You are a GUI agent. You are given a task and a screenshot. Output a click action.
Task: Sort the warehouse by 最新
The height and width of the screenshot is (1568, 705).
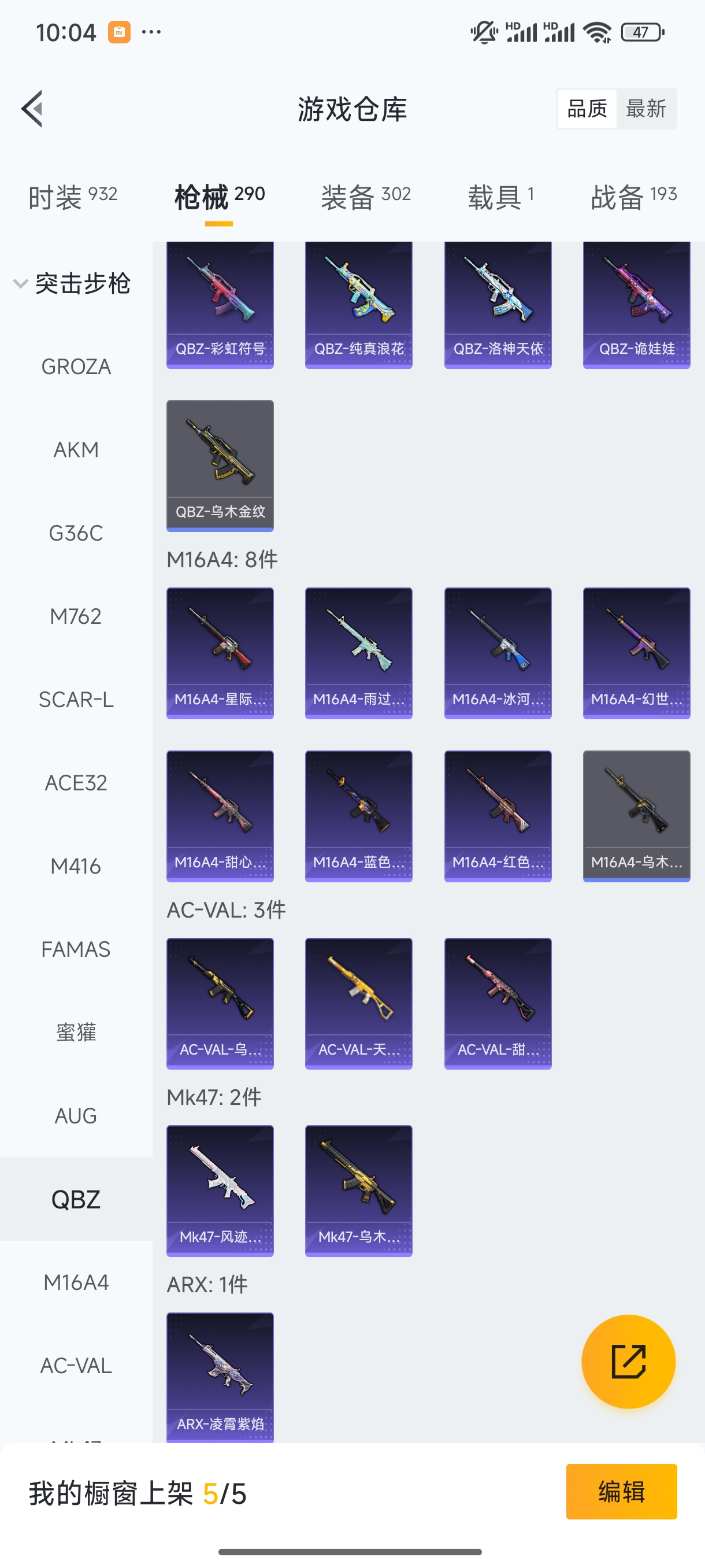point(645,109)
